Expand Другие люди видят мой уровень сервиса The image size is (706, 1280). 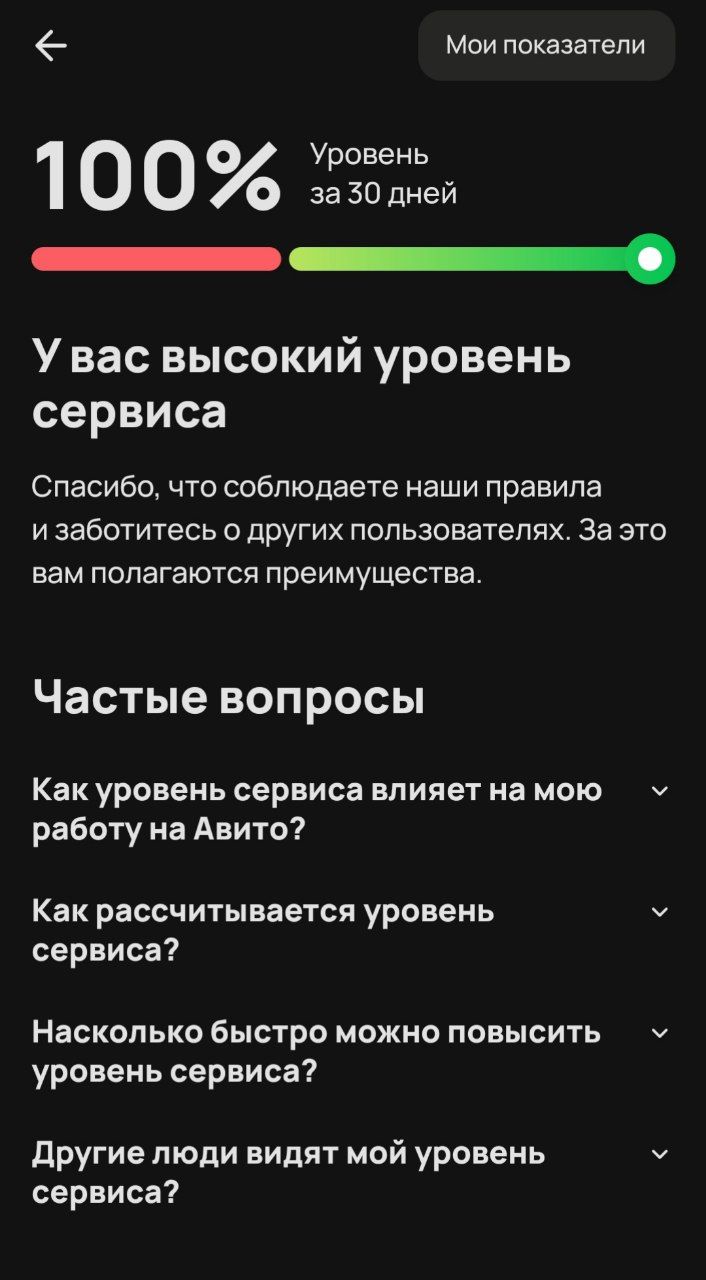(352, 1173)
